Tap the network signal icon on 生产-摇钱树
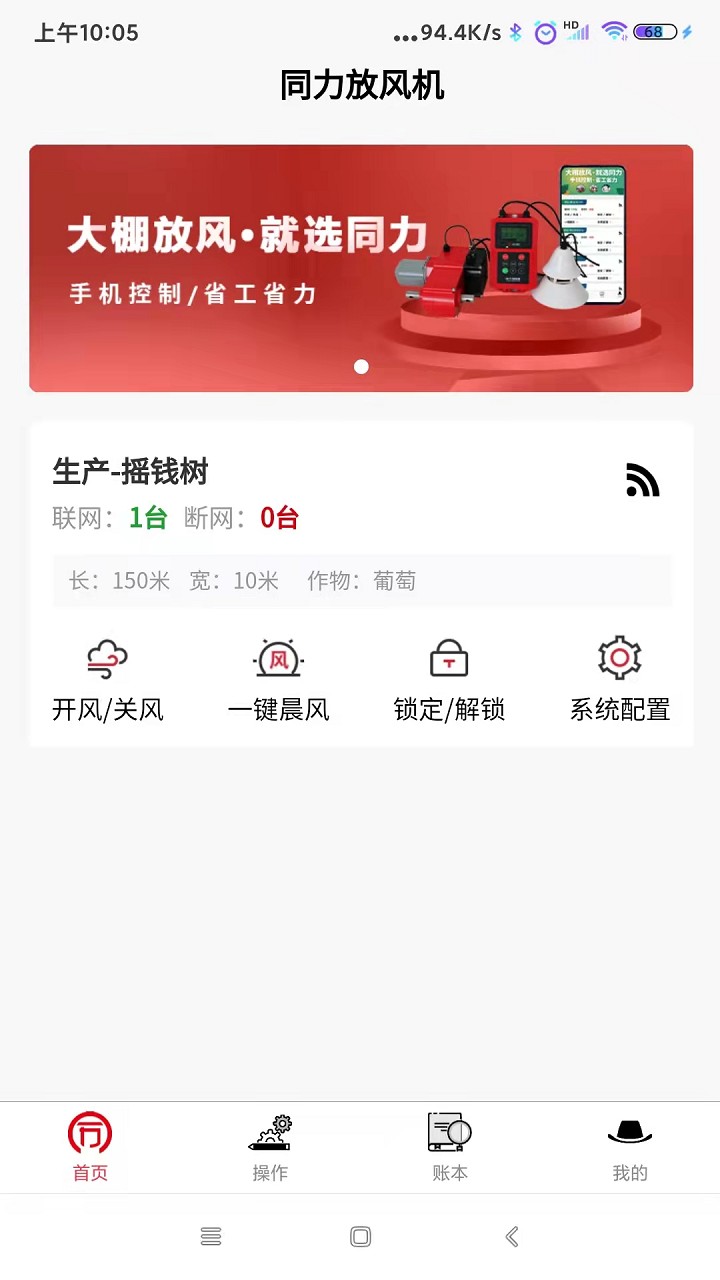The image size is (720, 1280). pos(642,480)
